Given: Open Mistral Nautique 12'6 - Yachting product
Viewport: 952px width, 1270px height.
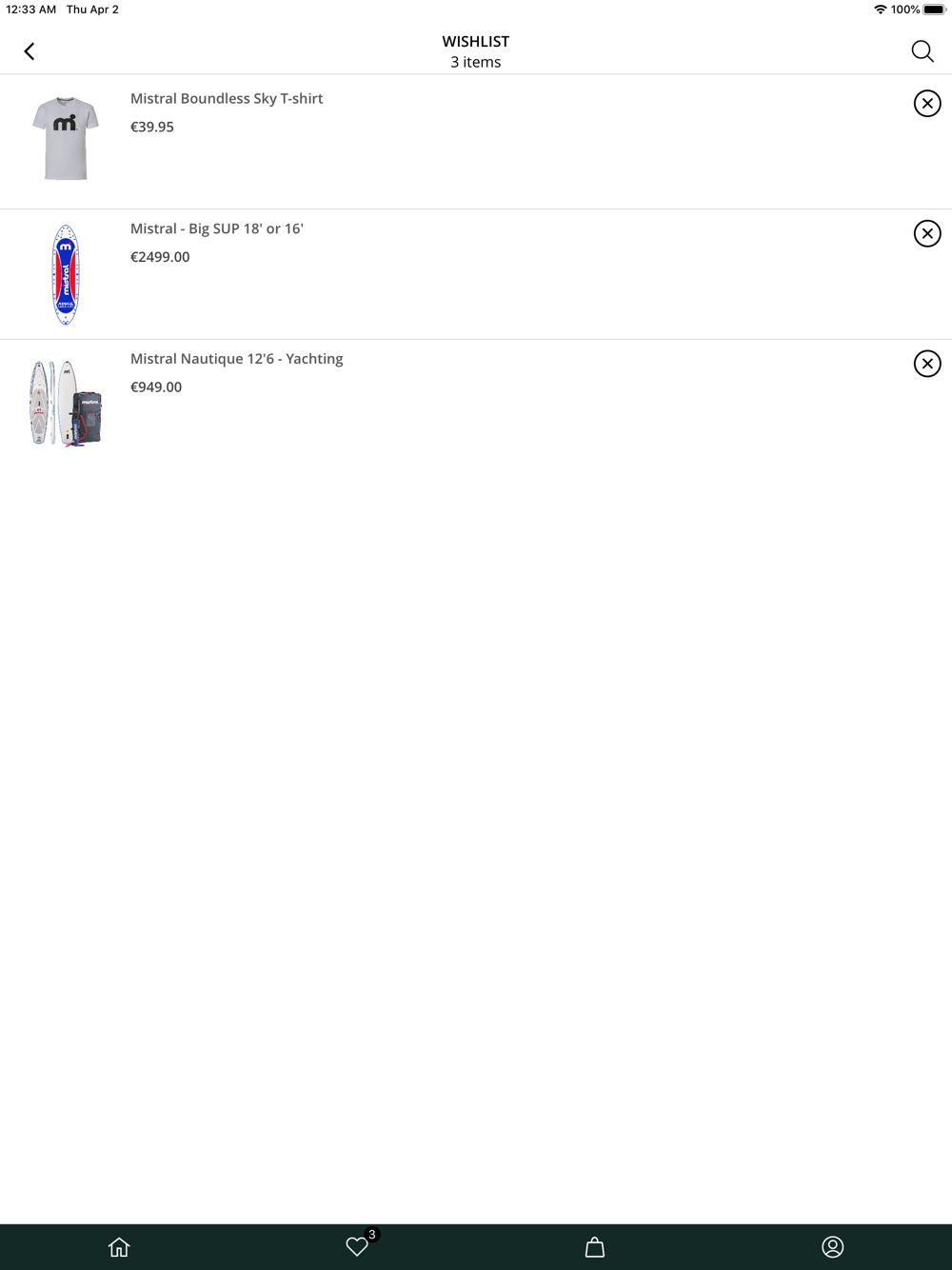Looking at the screenshot, I should 236,359.
